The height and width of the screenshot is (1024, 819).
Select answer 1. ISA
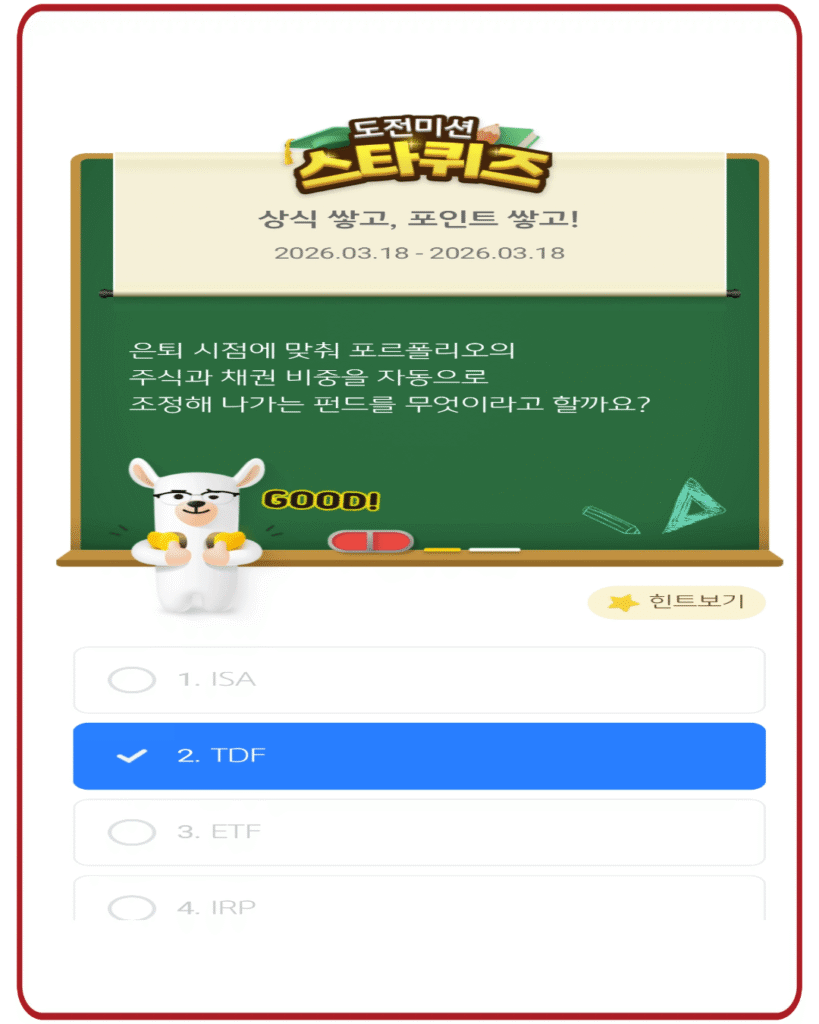pos(419,680)
